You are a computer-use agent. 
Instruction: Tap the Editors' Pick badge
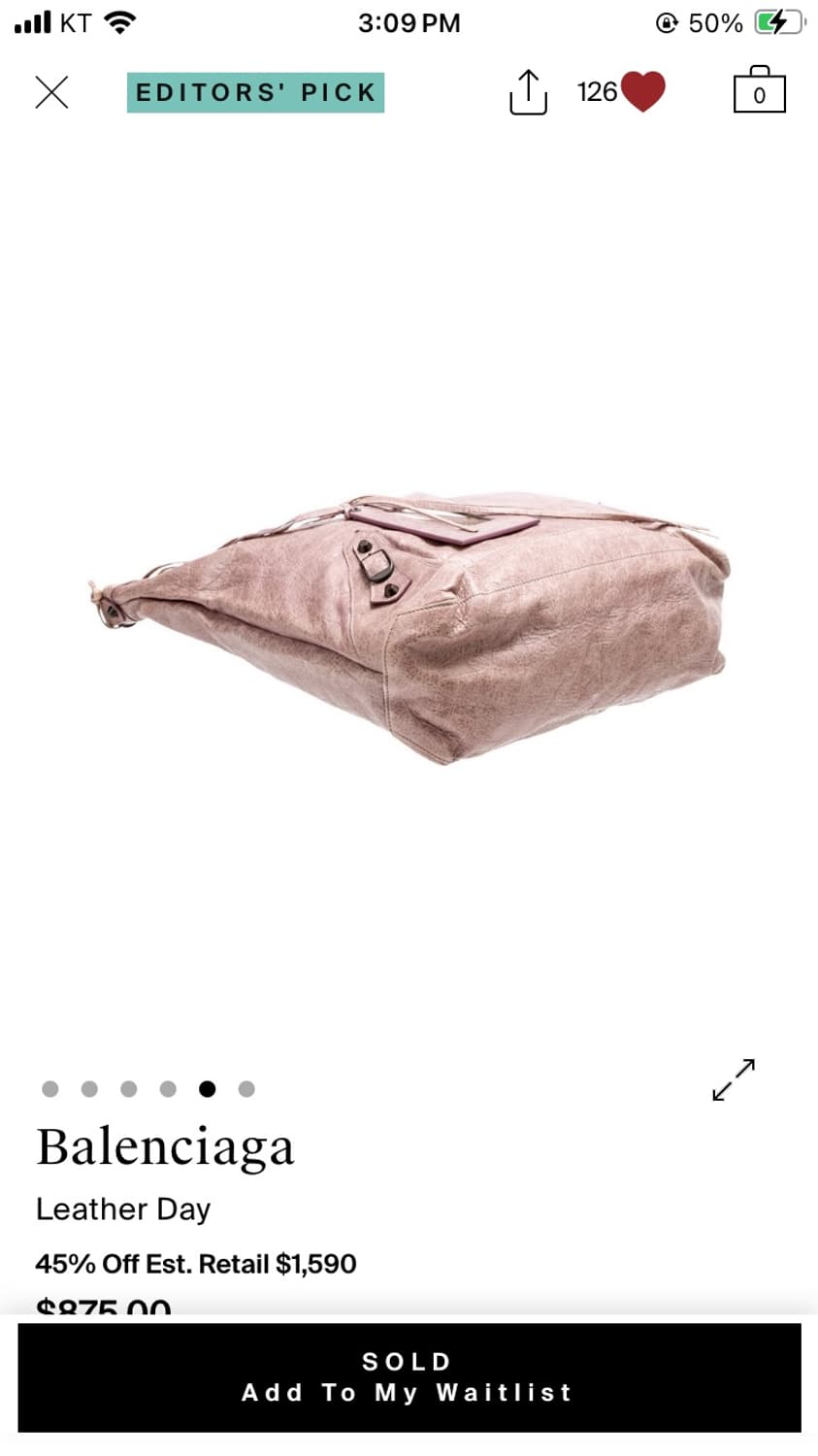pos(254,92)
